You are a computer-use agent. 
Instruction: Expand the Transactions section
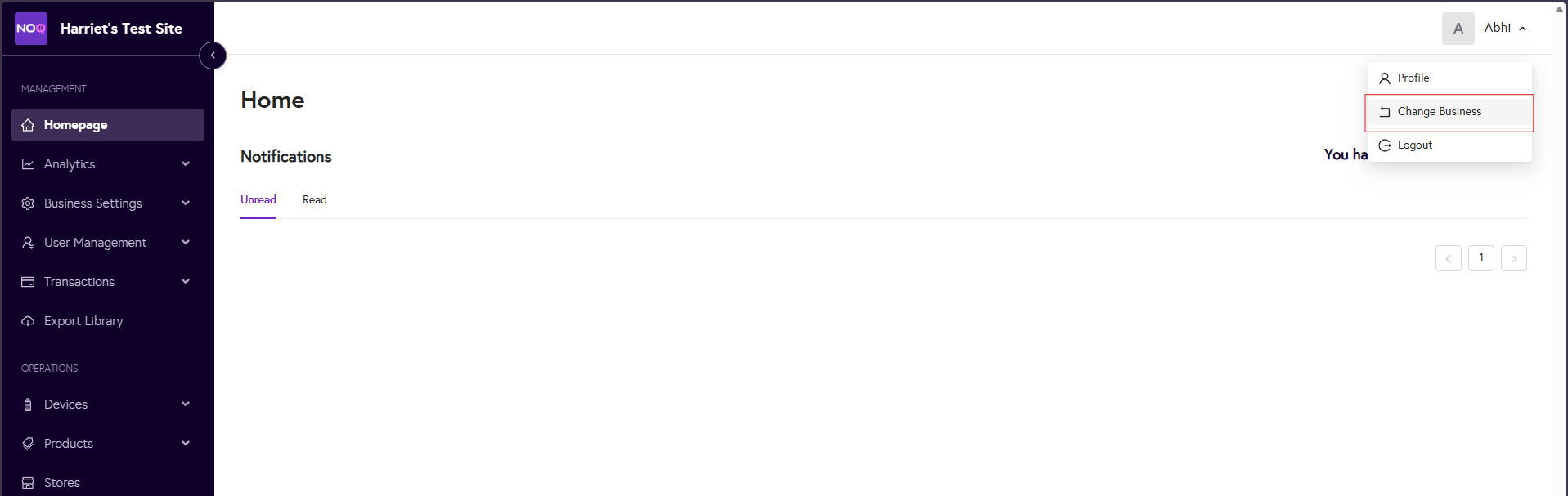pos(107,282)
